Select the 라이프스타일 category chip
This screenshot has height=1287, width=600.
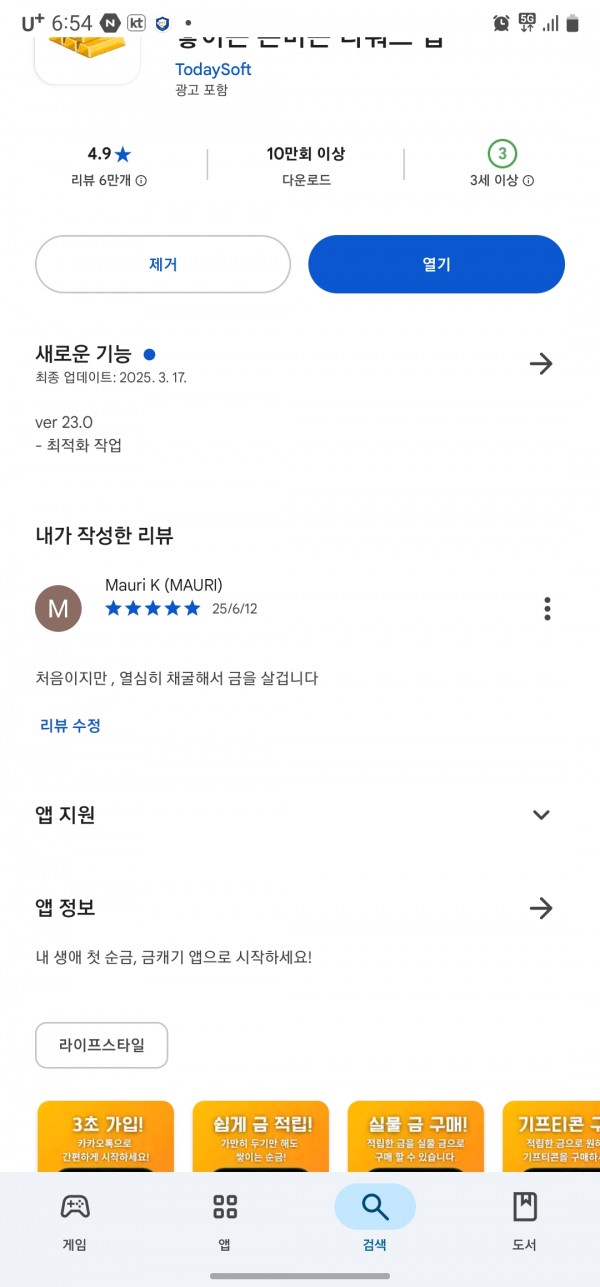click(x=102, y=1045)
